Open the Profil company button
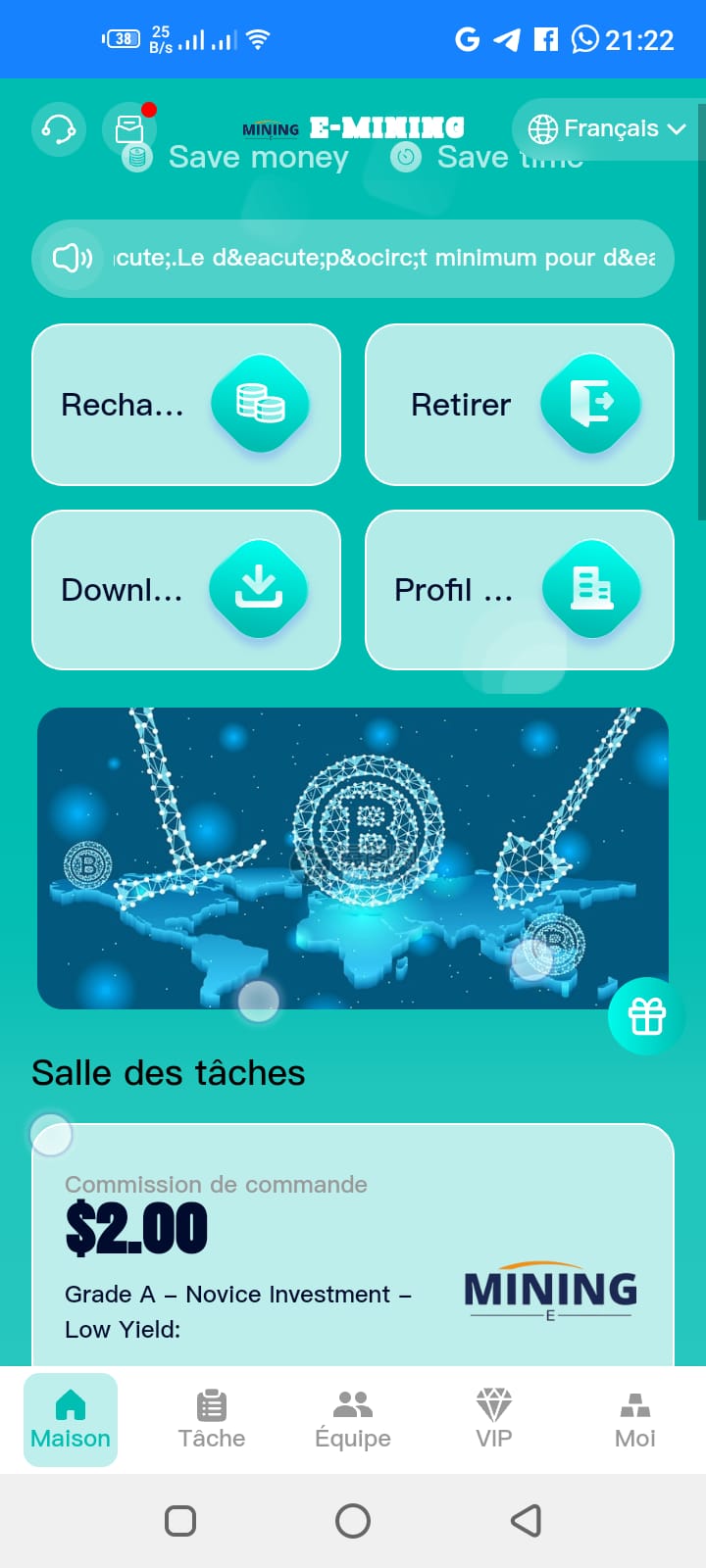Image resolution: width=706 pixels, height=1568 pixels. pos(520,590)
